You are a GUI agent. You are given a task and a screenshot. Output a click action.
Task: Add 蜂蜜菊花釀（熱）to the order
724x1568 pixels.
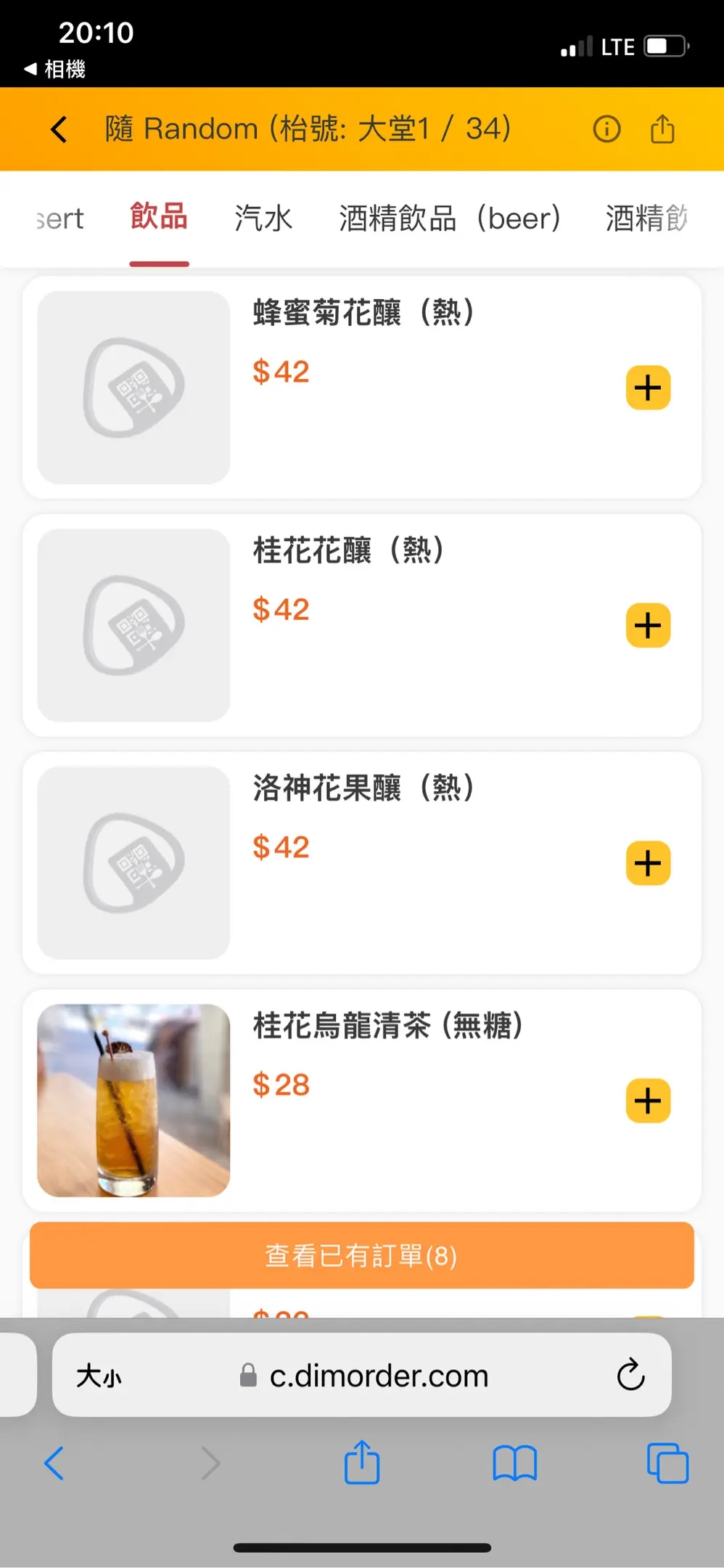point(648,388)
